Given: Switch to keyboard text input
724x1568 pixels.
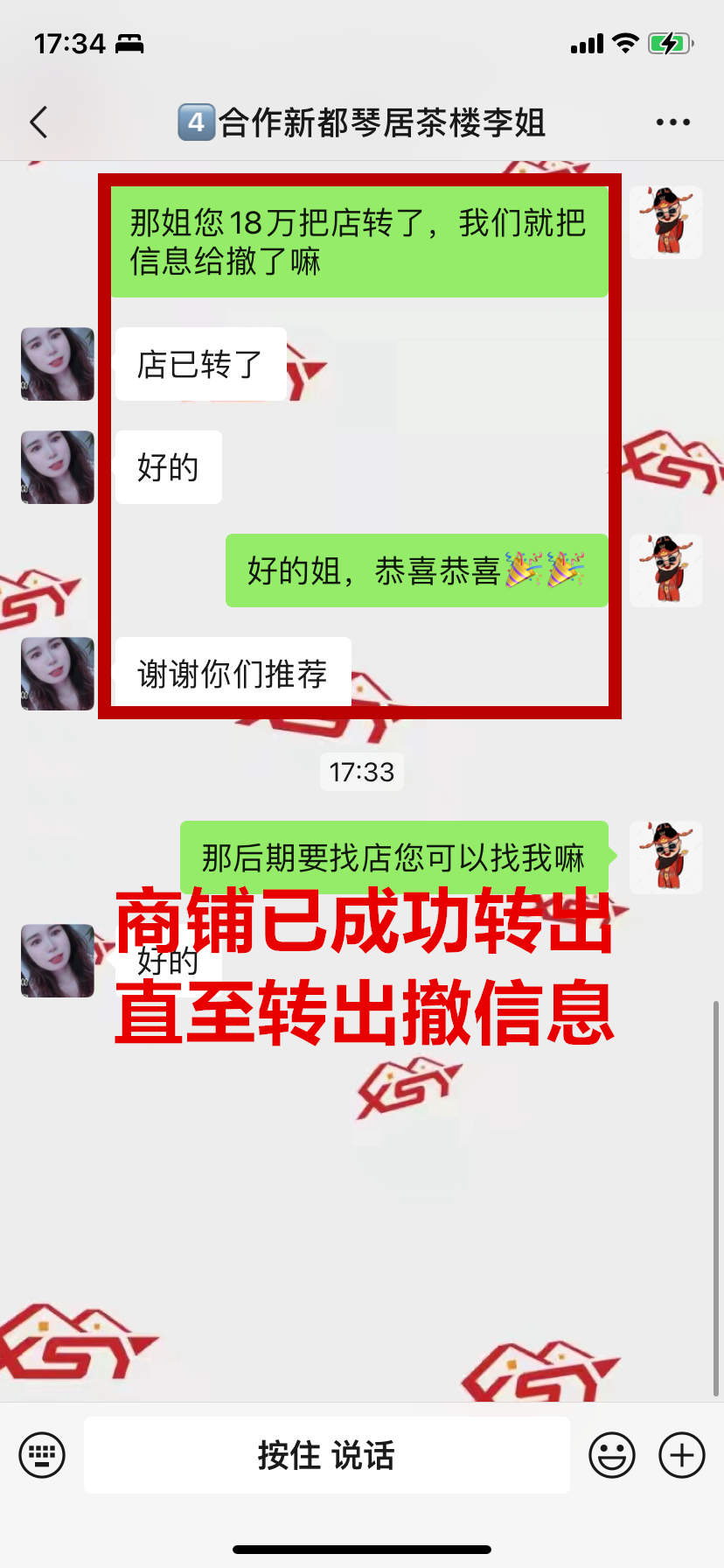Looking at the screenshot, I should (42, 1455).
